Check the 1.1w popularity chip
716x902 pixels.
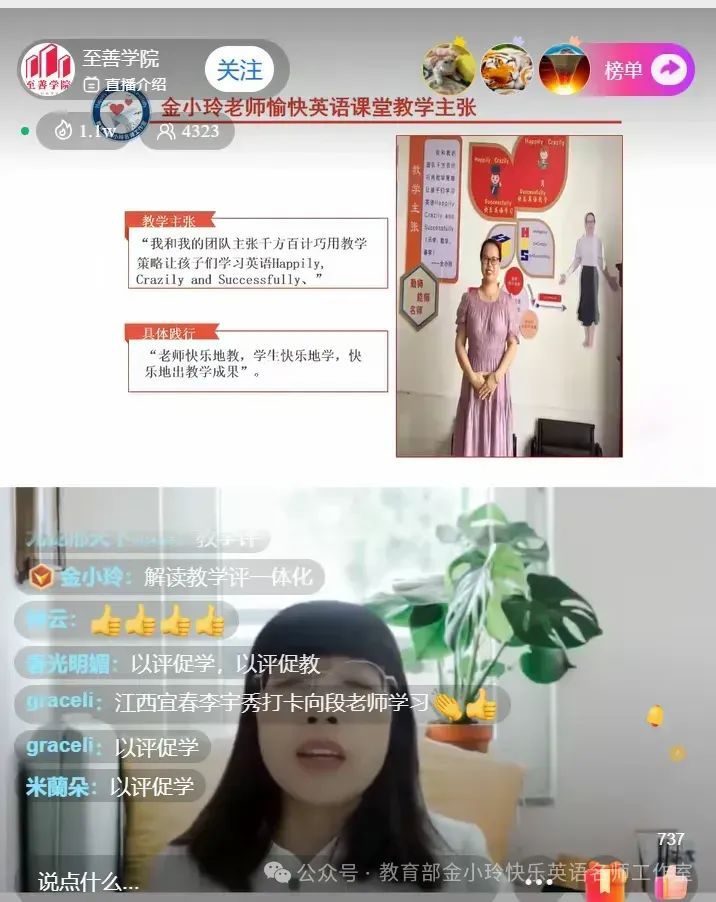pyautogui.click(x=83, y=131)
